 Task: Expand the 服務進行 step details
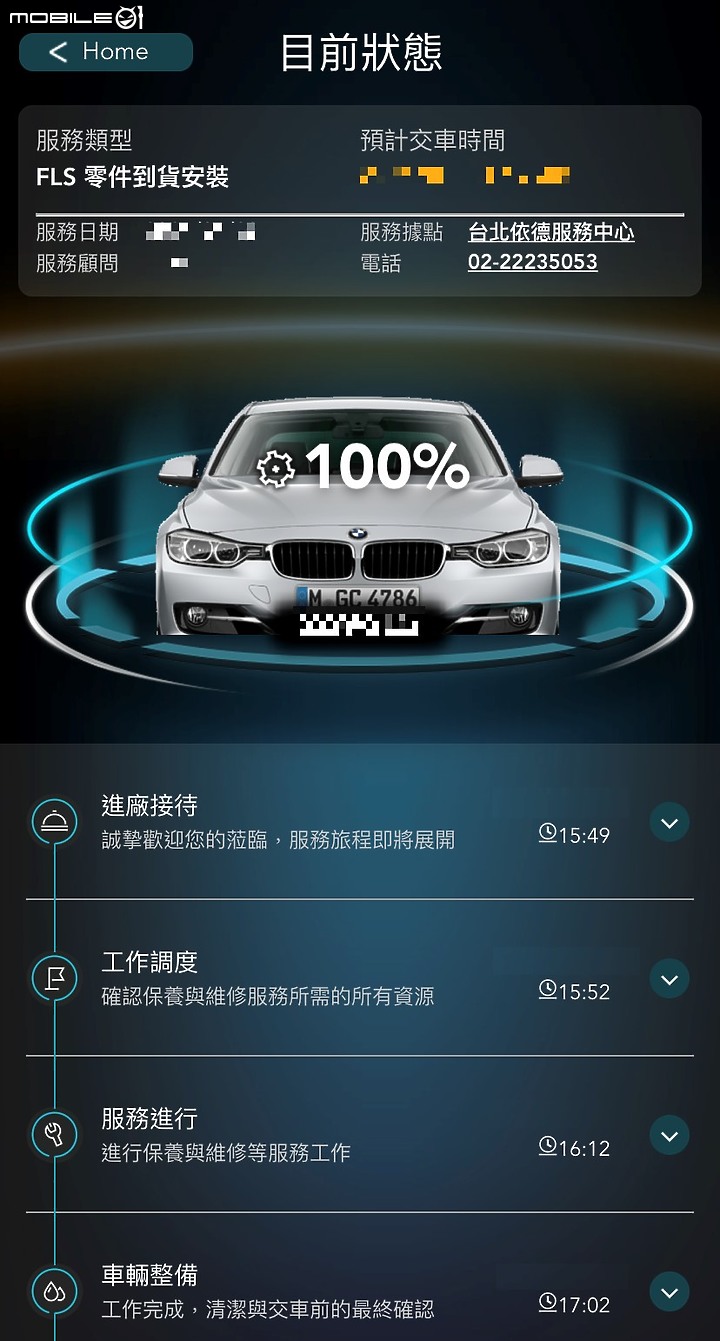pyautogui.click(x=669, y=1136)
